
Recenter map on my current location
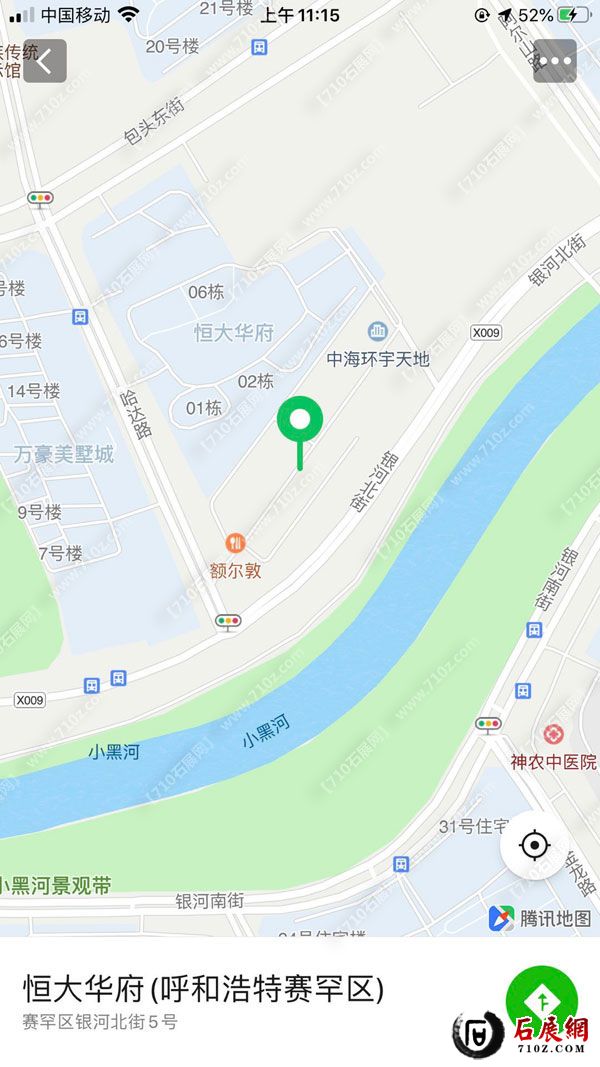(535, 846)
